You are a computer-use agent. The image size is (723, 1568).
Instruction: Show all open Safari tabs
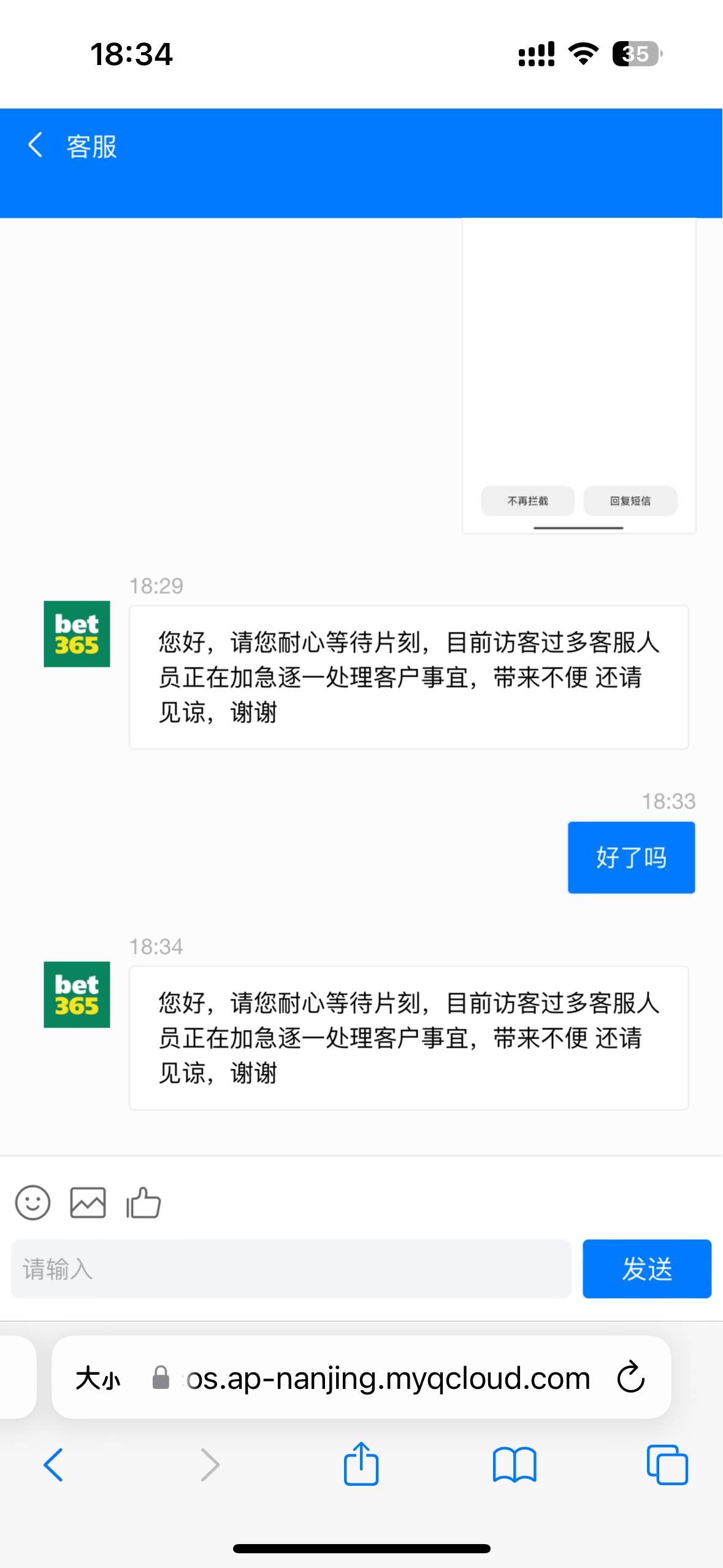[x=667, y=1465]
